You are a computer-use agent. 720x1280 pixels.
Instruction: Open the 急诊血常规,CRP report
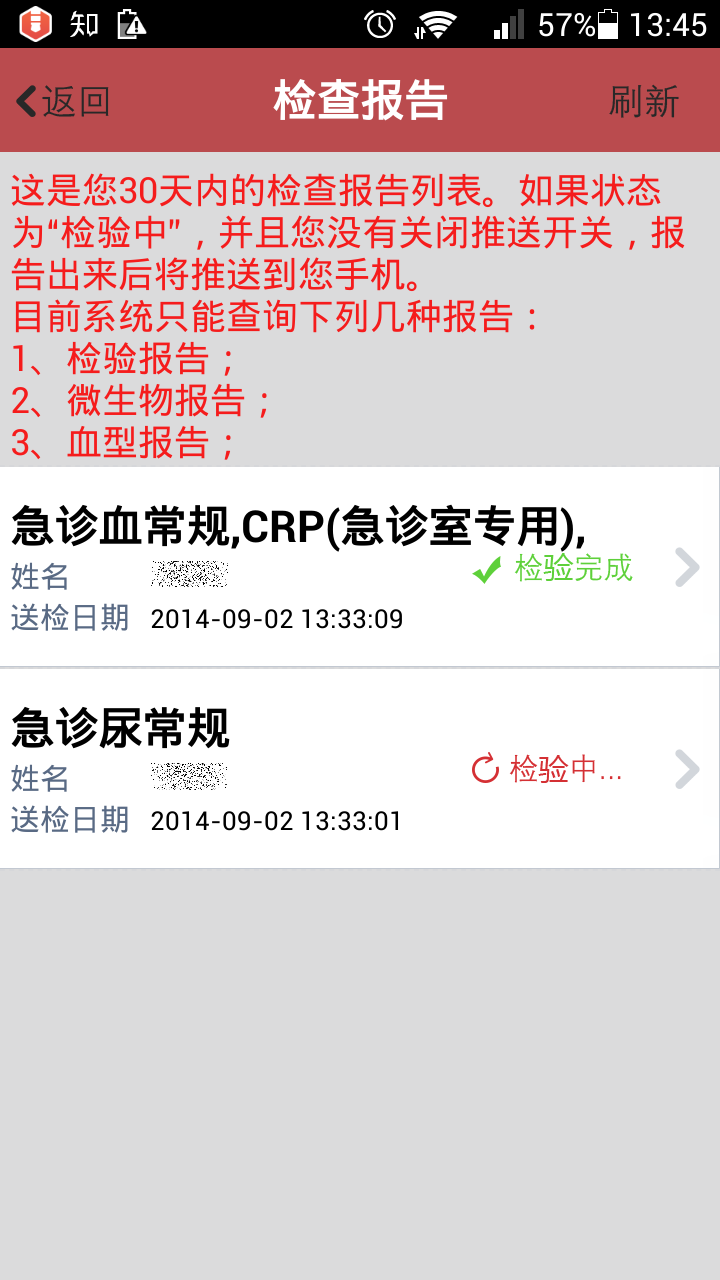(x=359, y=567)
